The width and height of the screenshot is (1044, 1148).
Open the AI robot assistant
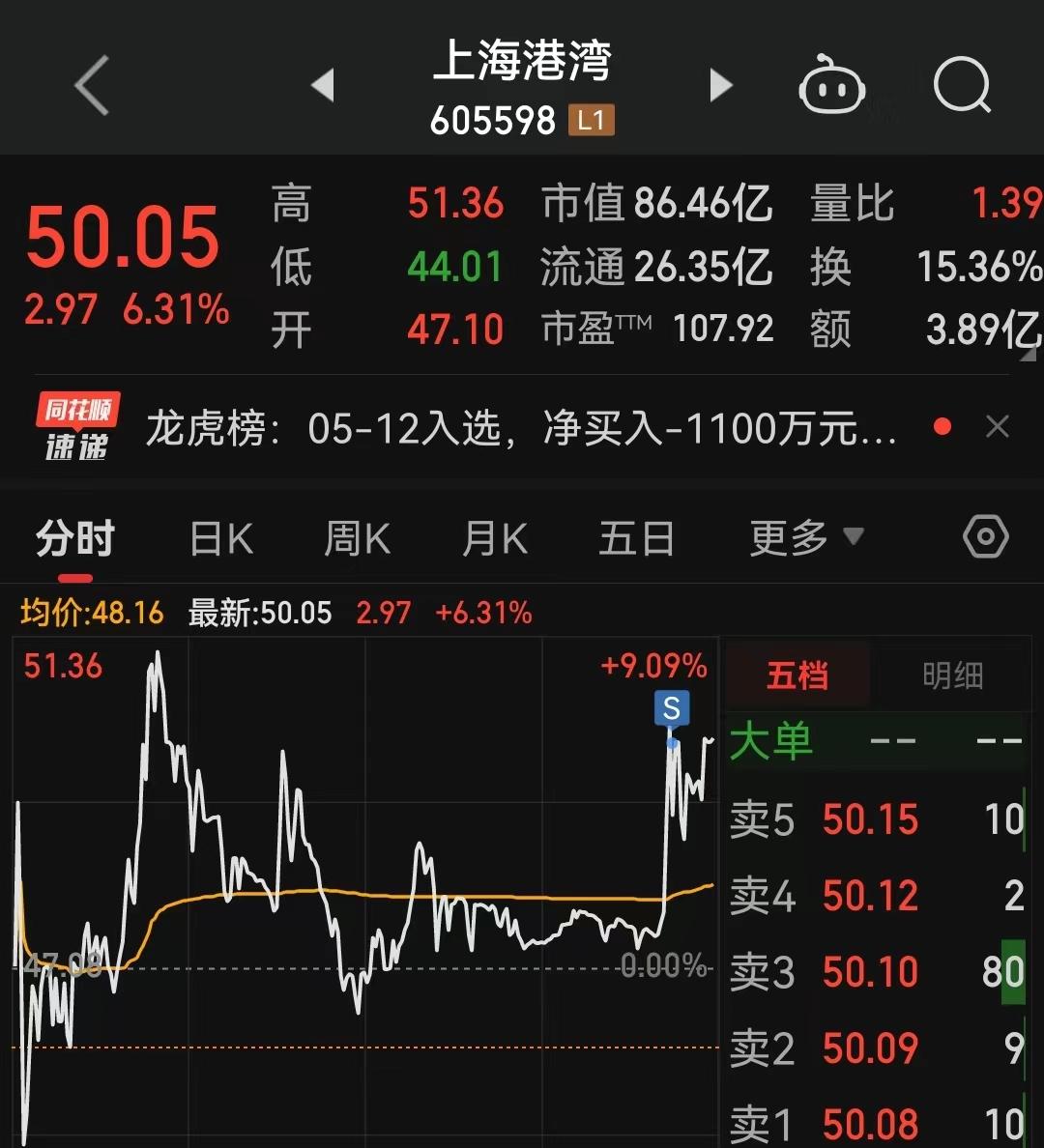832,85
